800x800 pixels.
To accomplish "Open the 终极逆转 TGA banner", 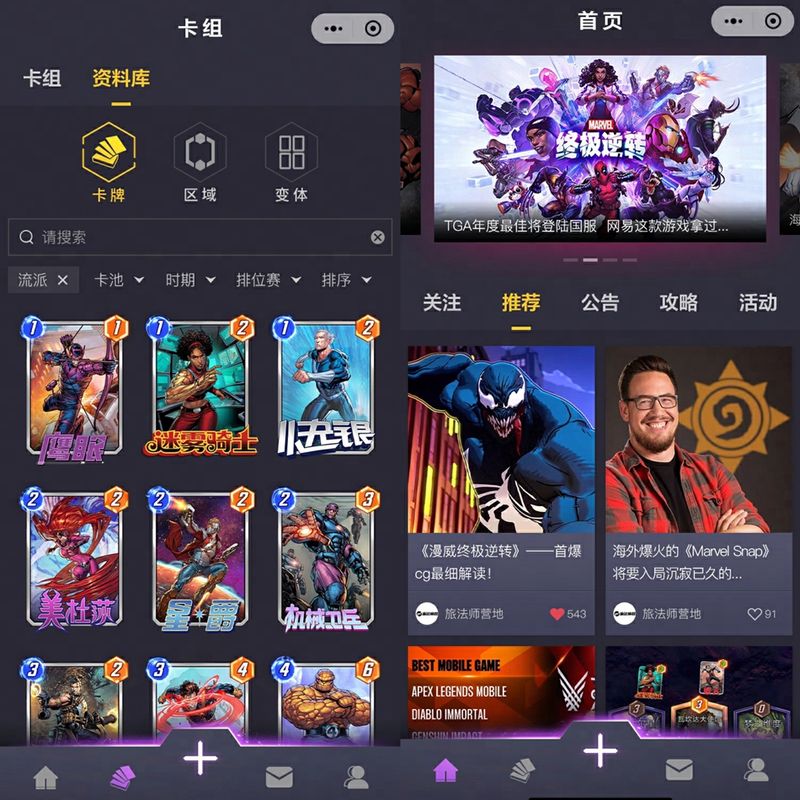I will (600, 148).
